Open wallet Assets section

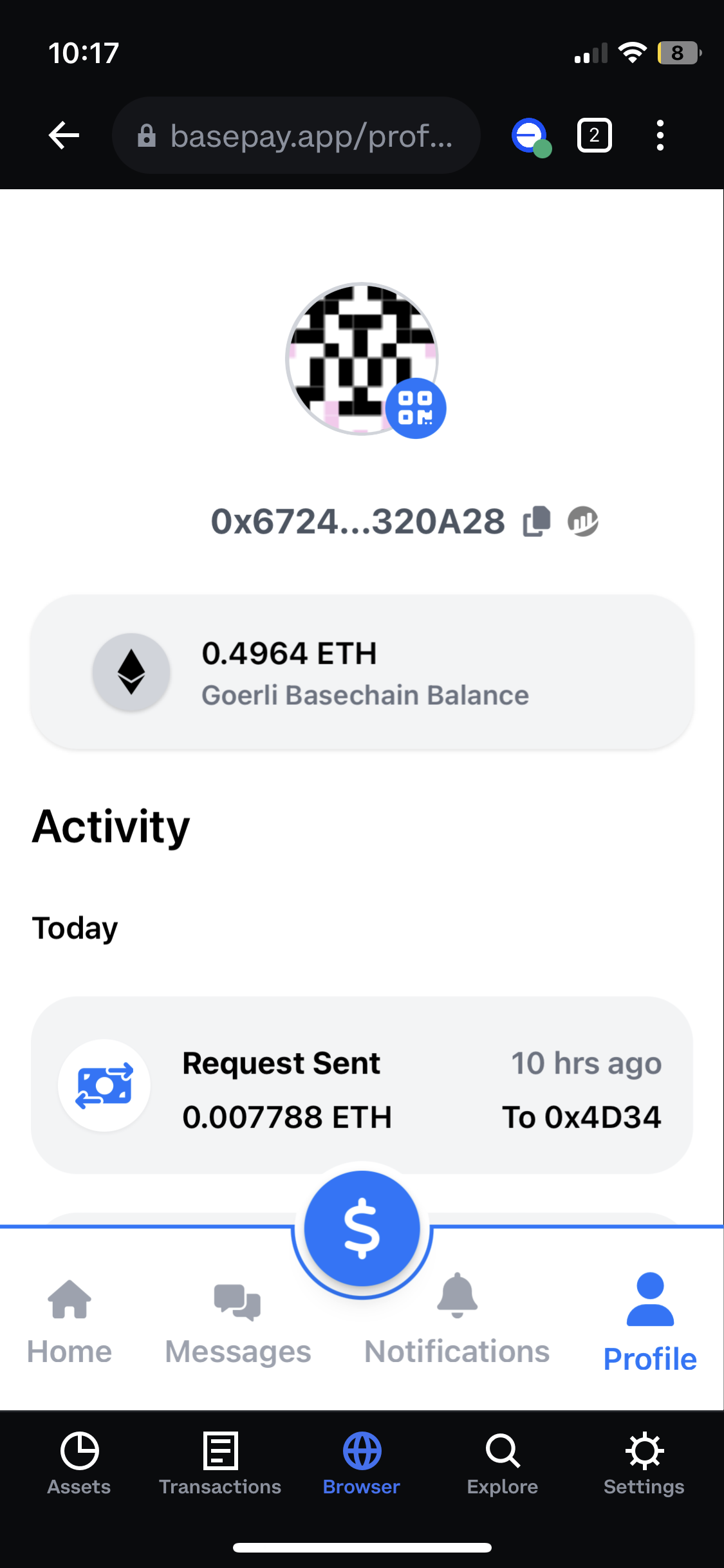79,1464
